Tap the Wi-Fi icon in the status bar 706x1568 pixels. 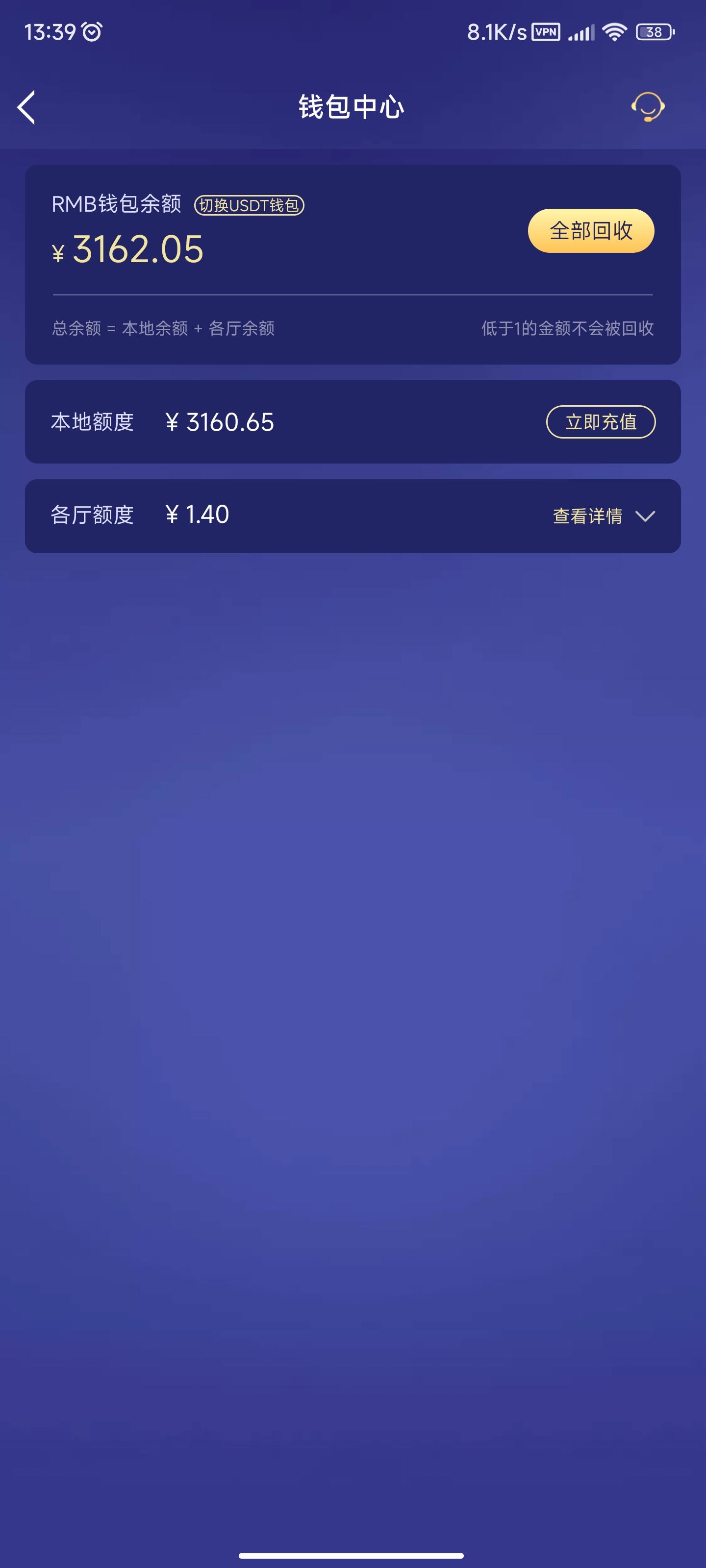coord(615,32)
